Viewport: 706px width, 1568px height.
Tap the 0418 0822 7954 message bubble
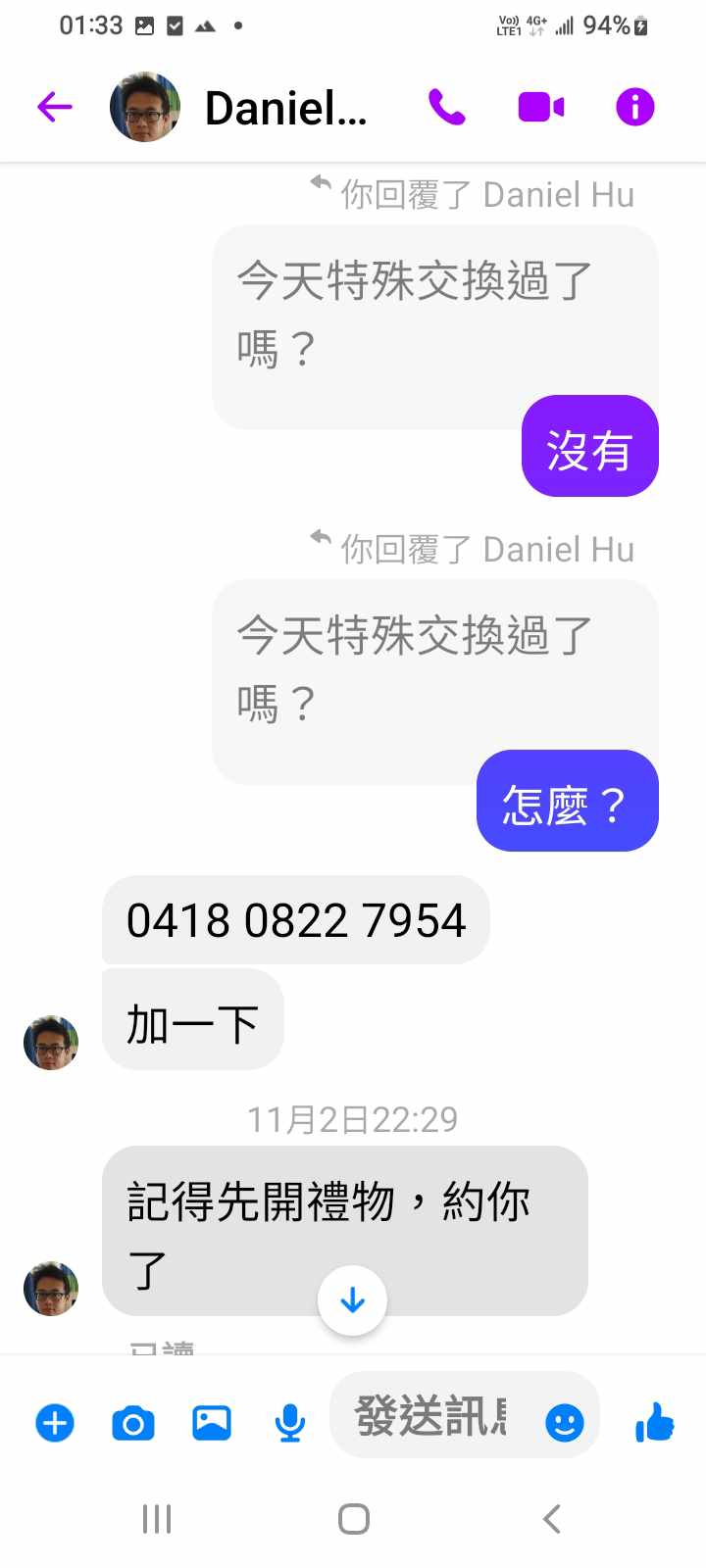[x=295, y=920]
